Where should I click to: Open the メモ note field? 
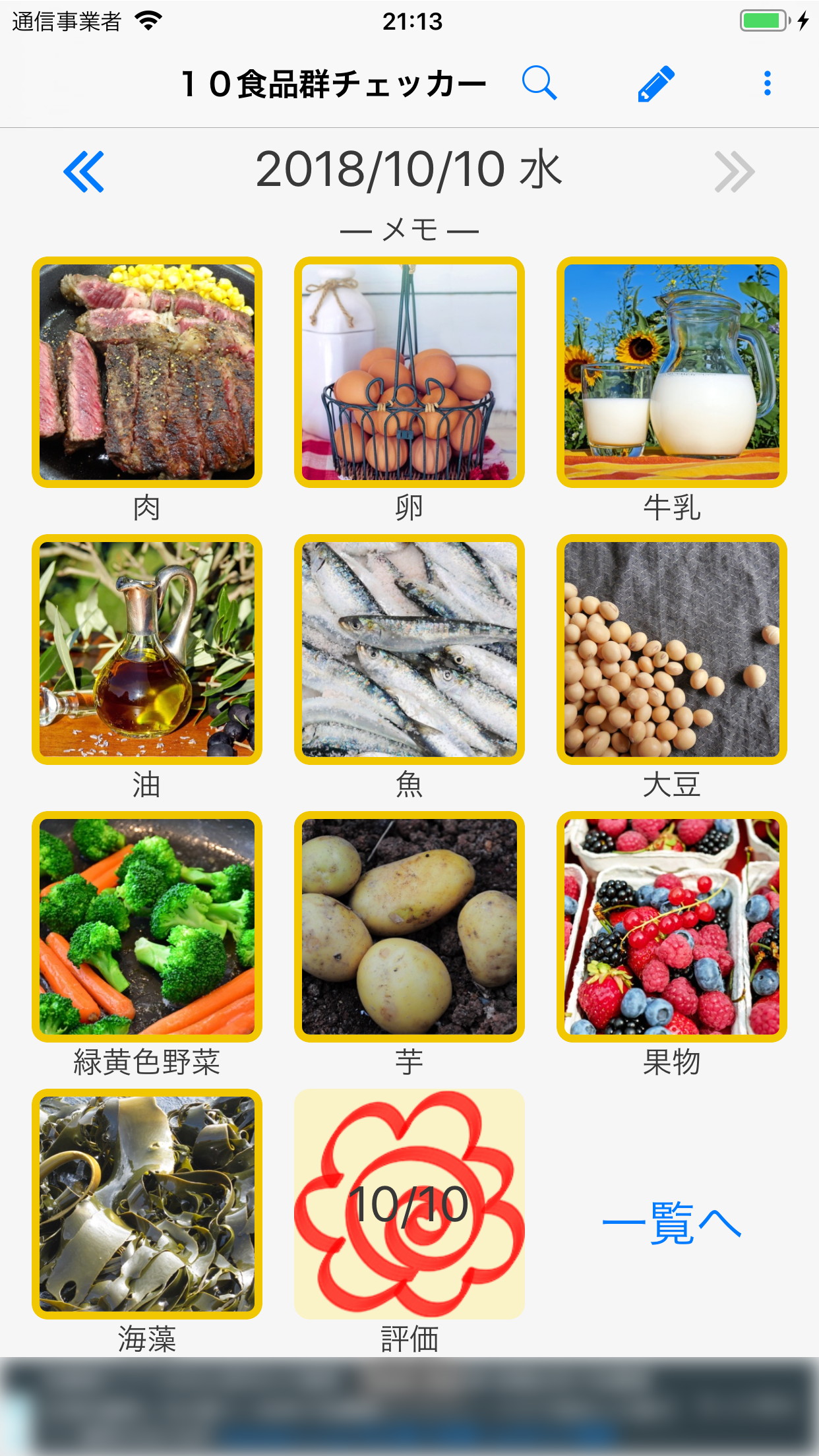pyautogui.click(x=409, y=230)
